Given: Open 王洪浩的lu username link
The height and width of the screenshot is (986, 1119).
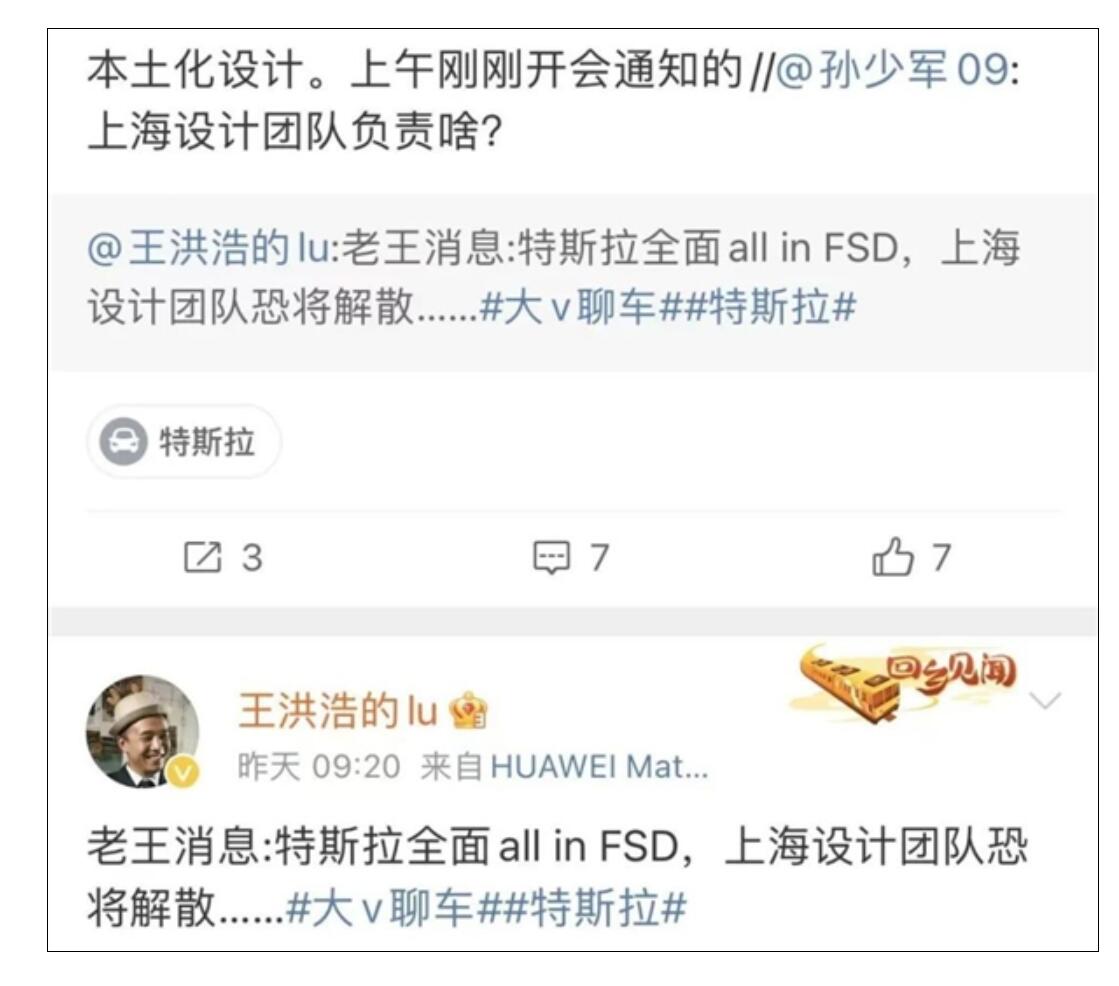Looking at the screenshot, I should click(x=337, y=711).
